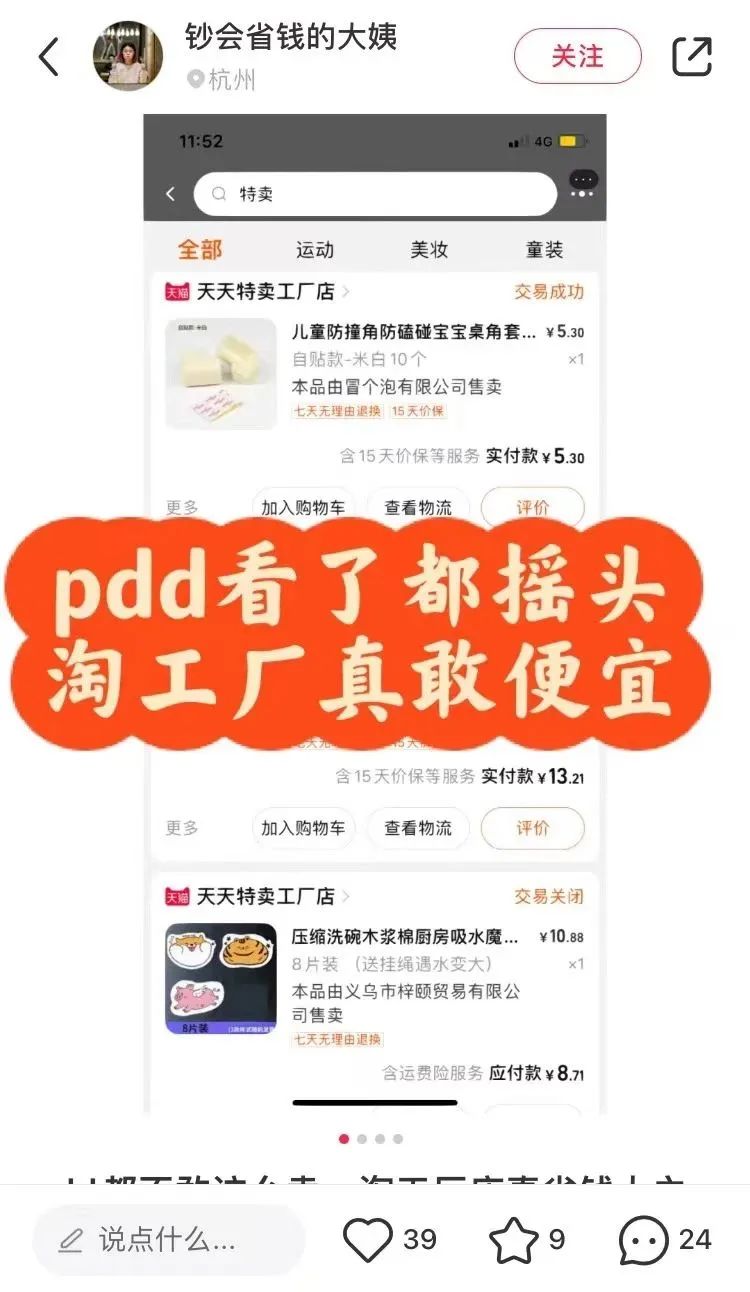Tap the 说点什么 comment field

click(168, 1240)
